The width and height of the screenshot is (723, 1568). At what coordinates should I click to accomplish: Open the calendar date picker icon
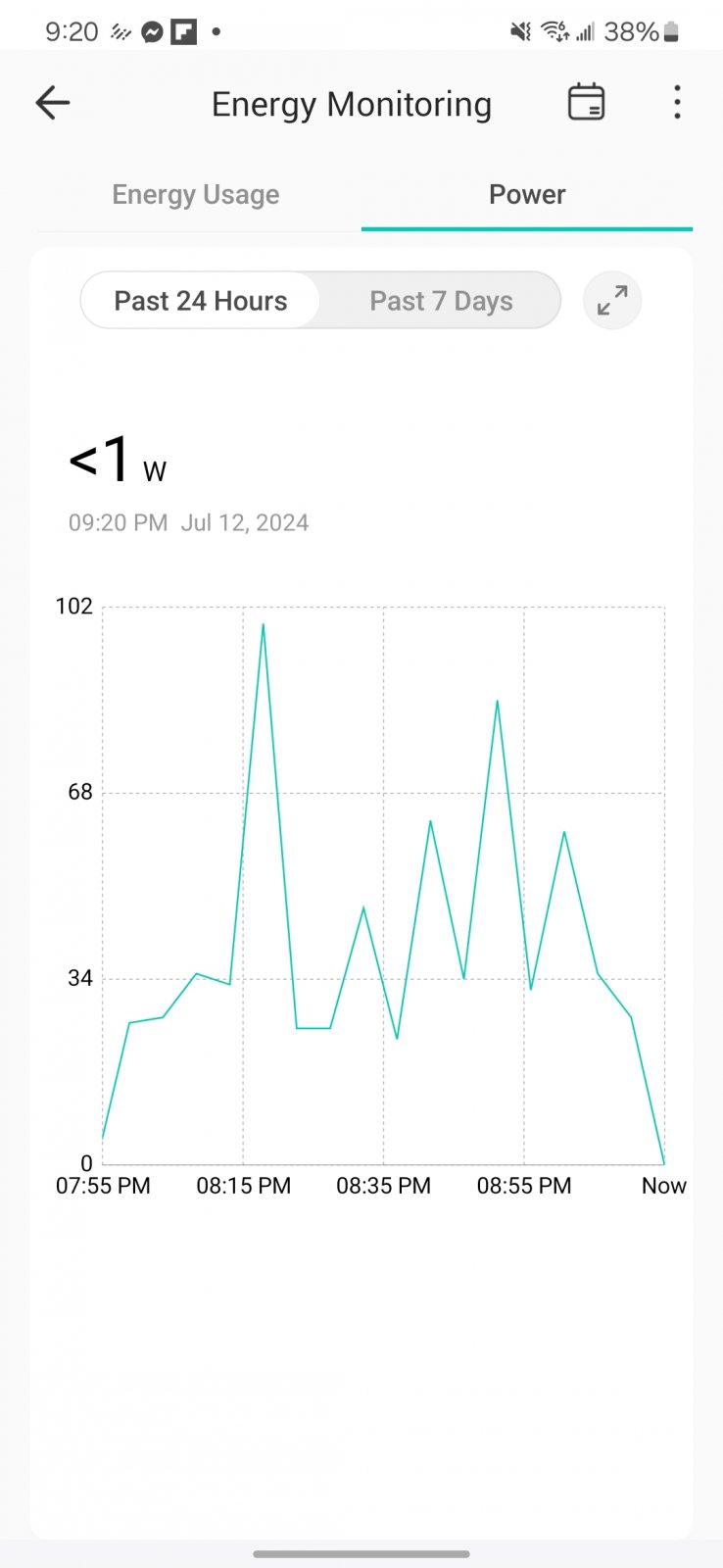point(586,102)
